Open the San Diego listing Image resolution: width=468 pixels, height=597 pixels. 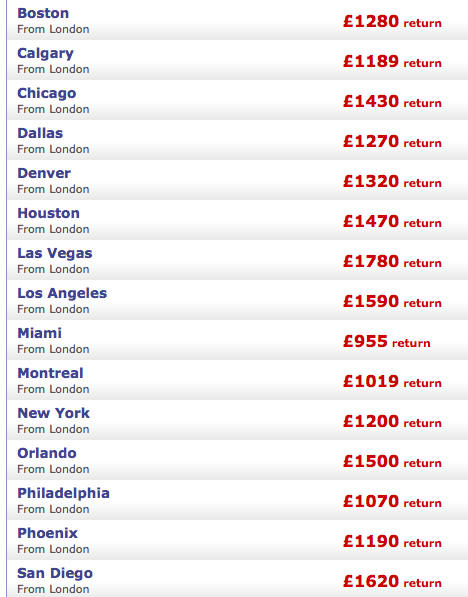(x=238, y=579)
